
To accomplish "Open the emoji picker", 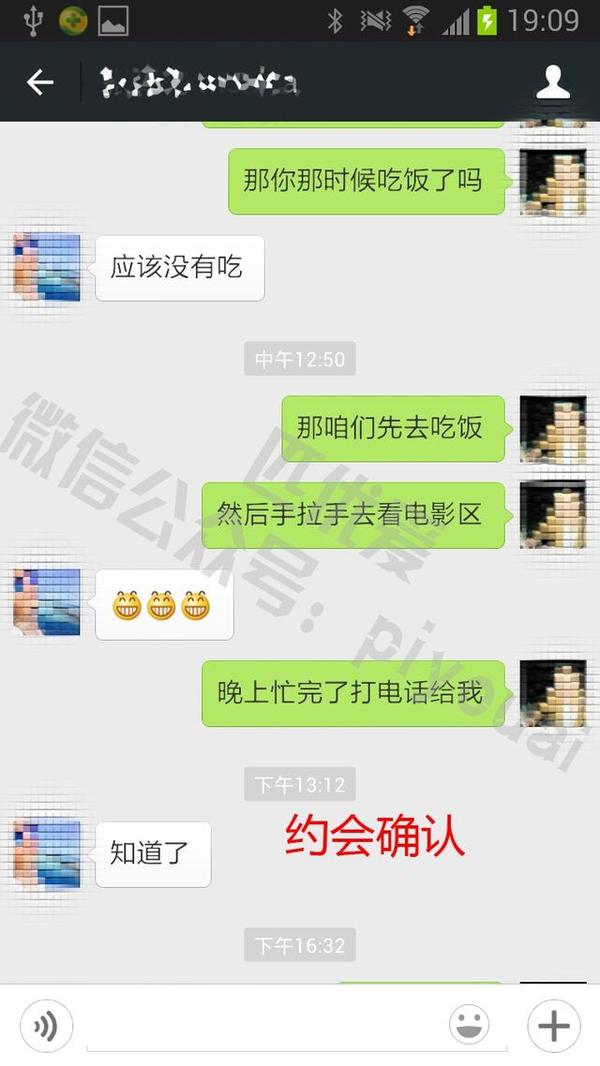I will click(469, 1026).
